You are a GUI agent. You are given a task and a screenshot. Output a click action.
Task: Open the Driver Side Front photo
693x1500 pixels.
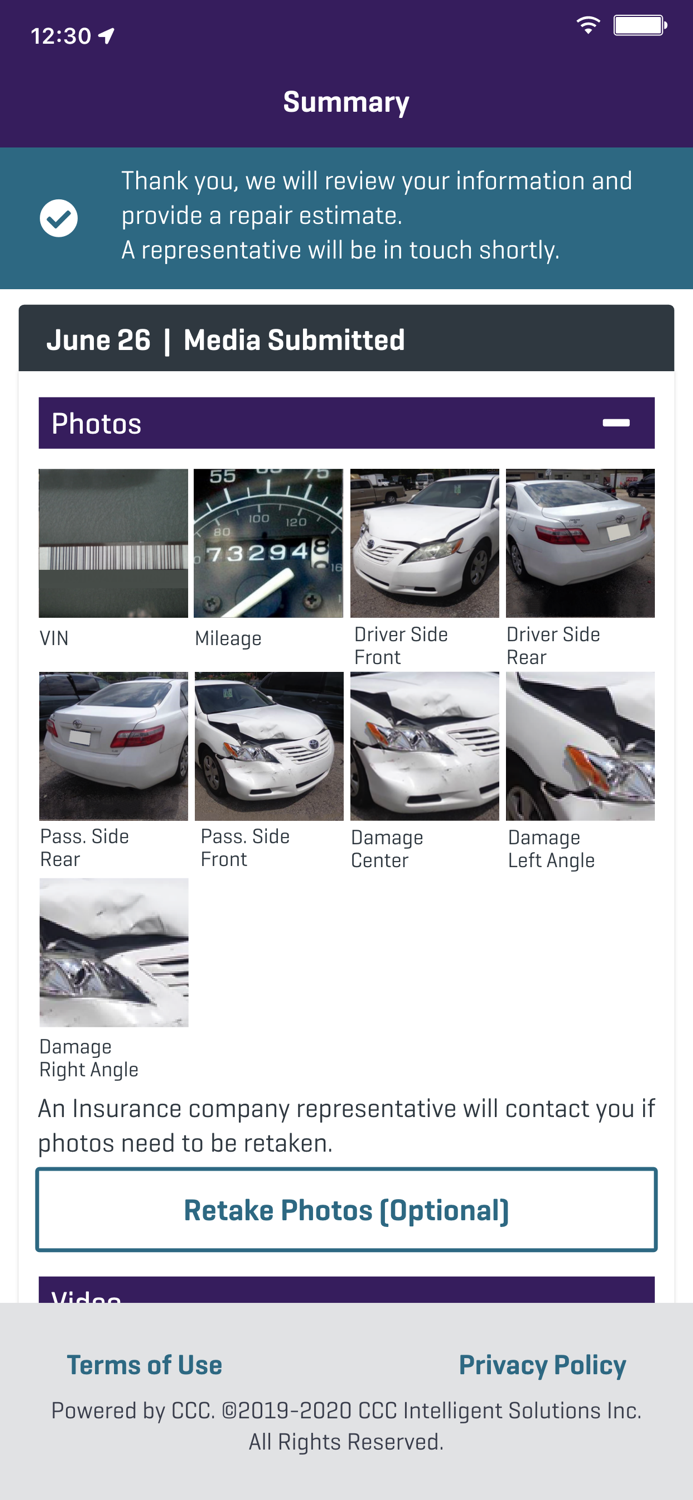pyautogui.click(x=424, y=543)
